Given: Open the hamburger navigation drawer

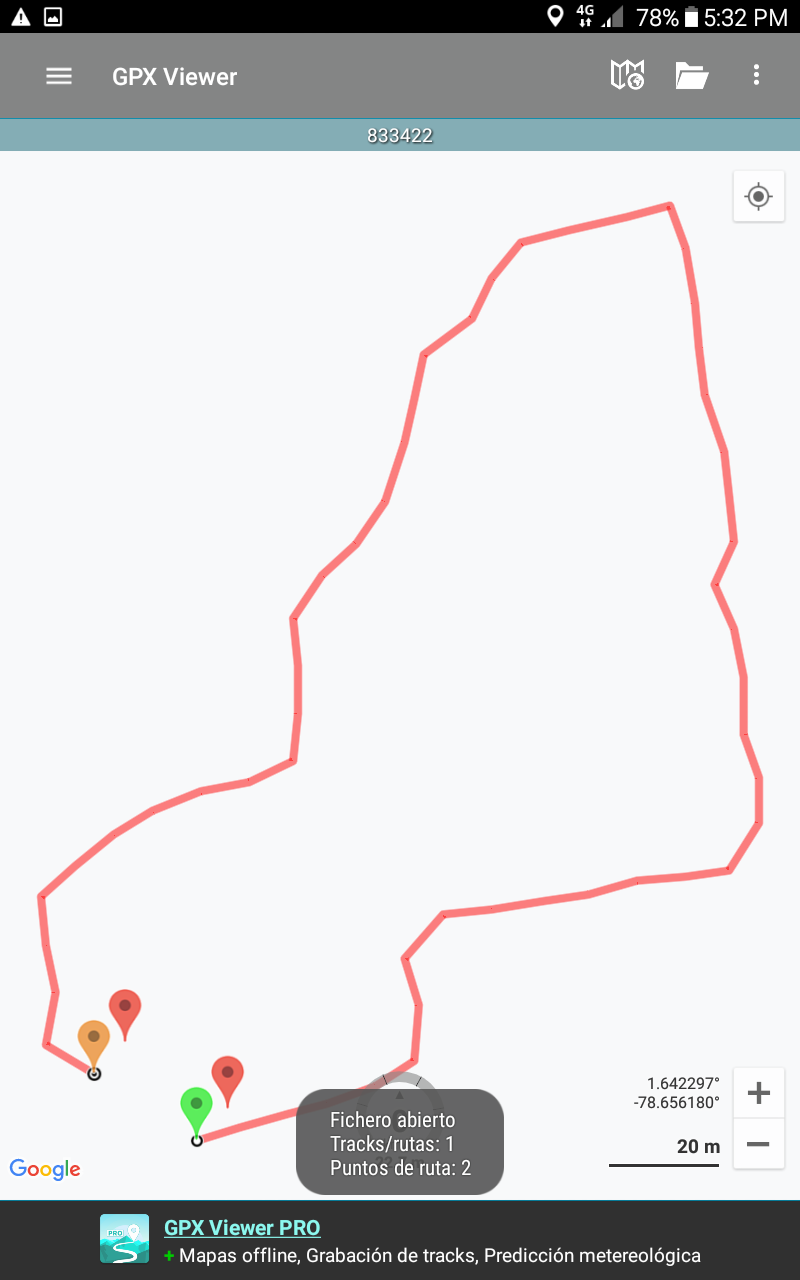Looking at the screenshot, I should [x=59, y=76].
